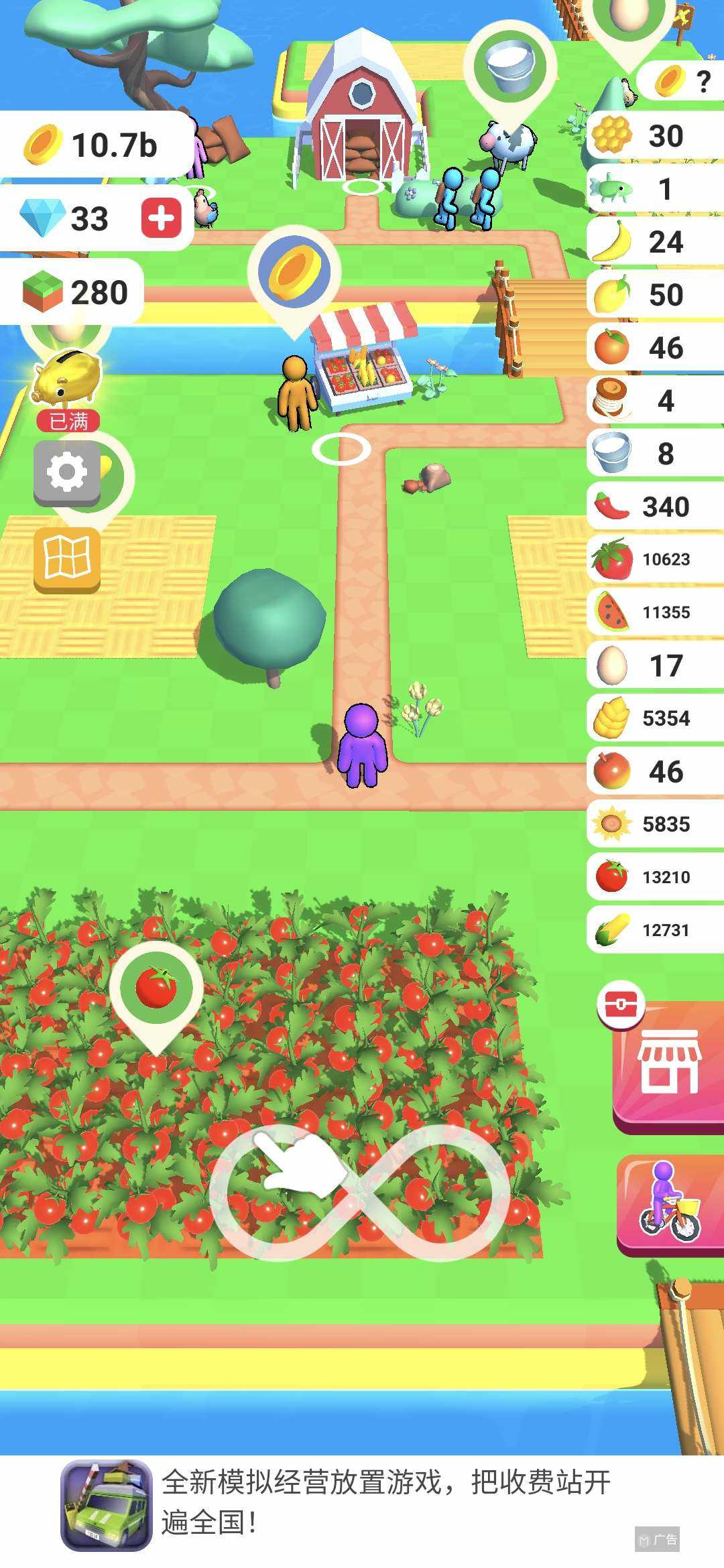The image size is (724, 1568).
Task: Tap the tomato marker over the field
Action: point(156,986)
